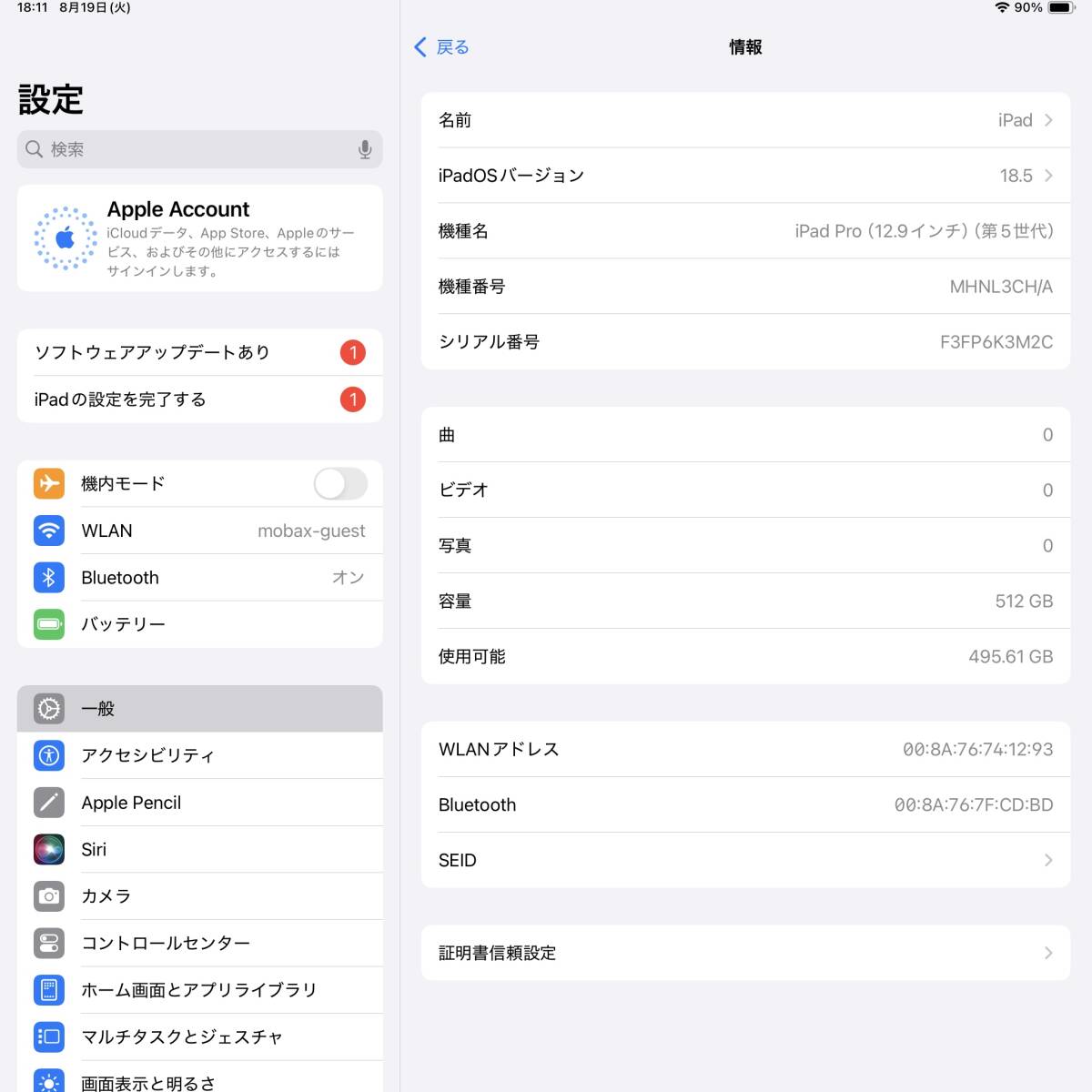Open the SEID row
1092x1092 pixels.
tap(744, 860)
